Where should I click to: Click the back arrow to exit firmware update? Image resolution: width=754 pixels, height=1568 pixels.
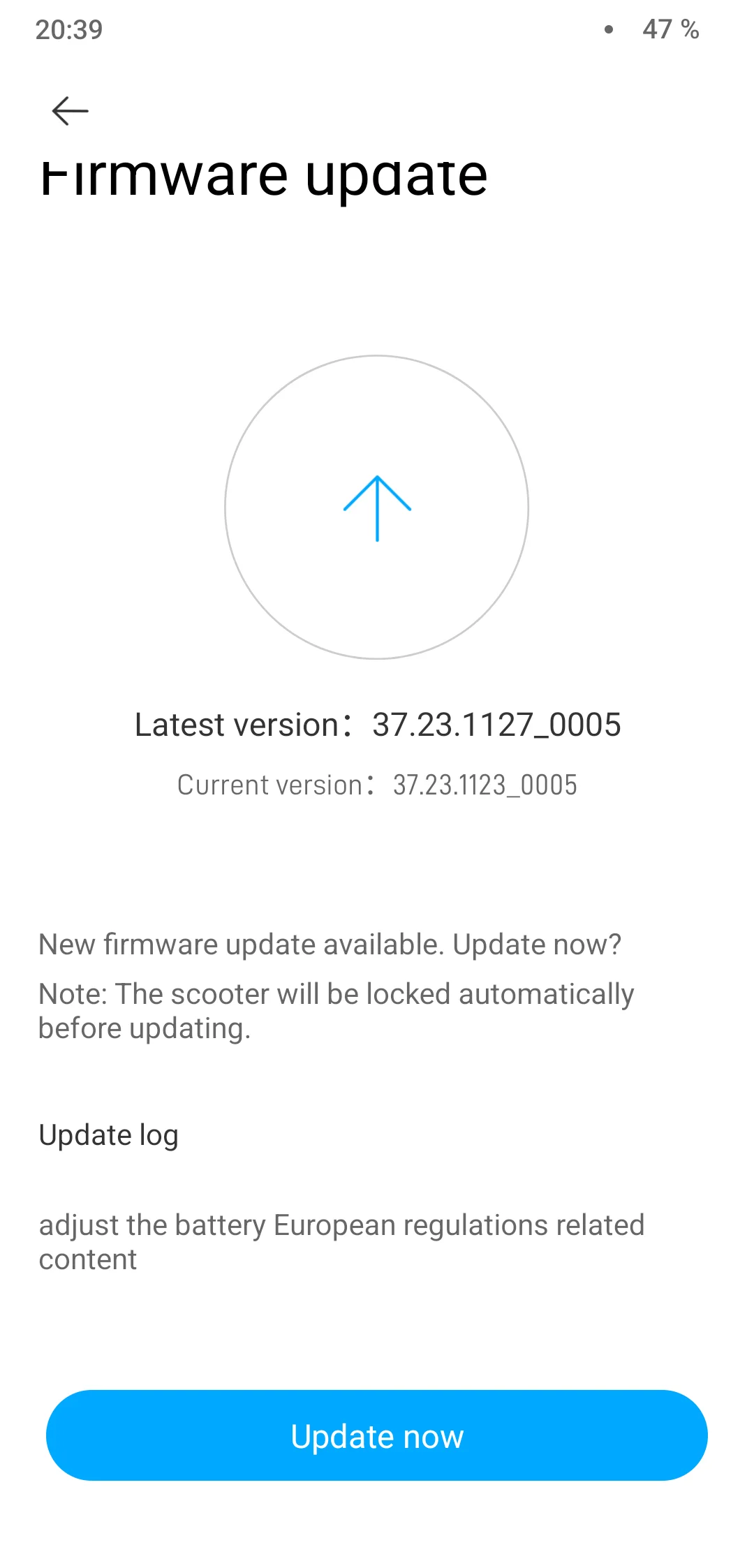68,110
